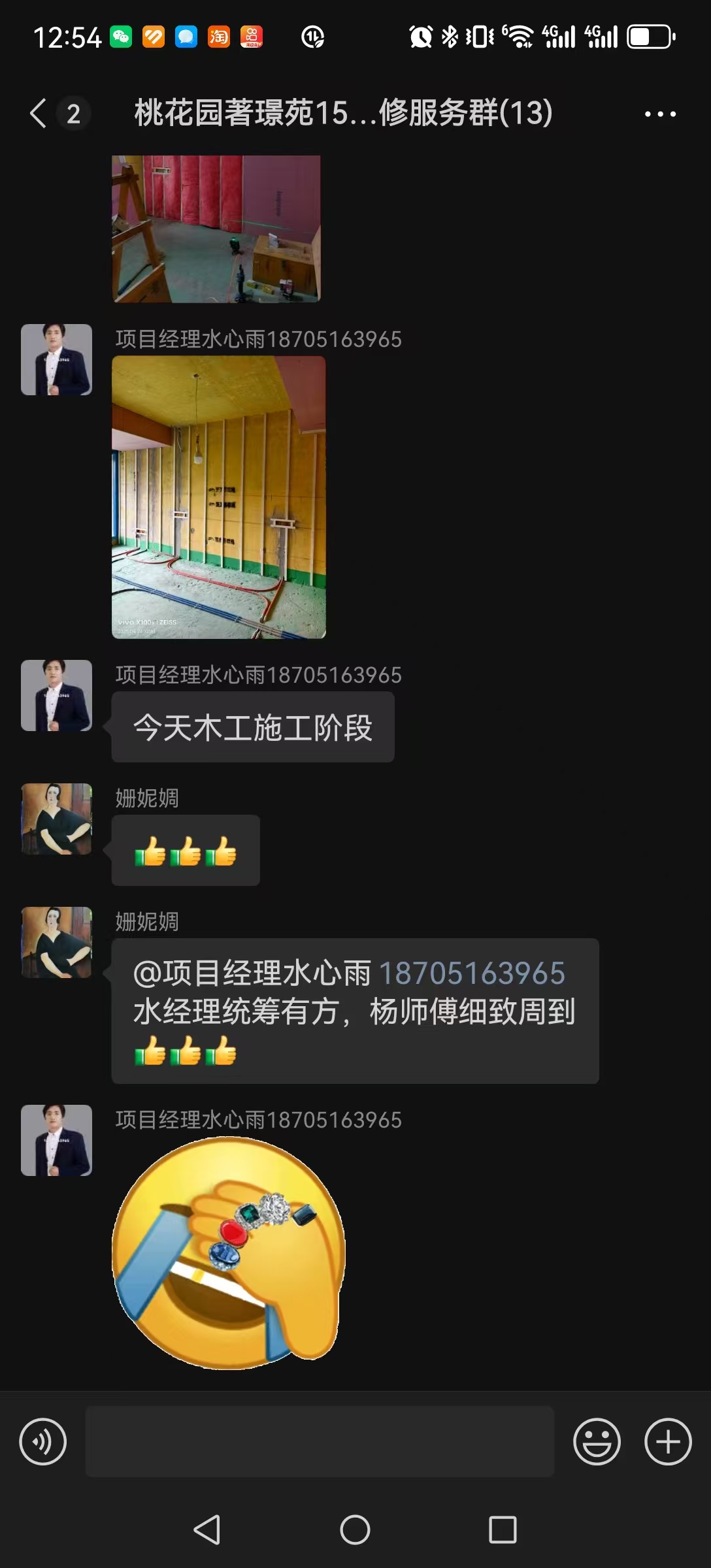Open the group chat options menu
The image size is (711, 1568).
660,114
